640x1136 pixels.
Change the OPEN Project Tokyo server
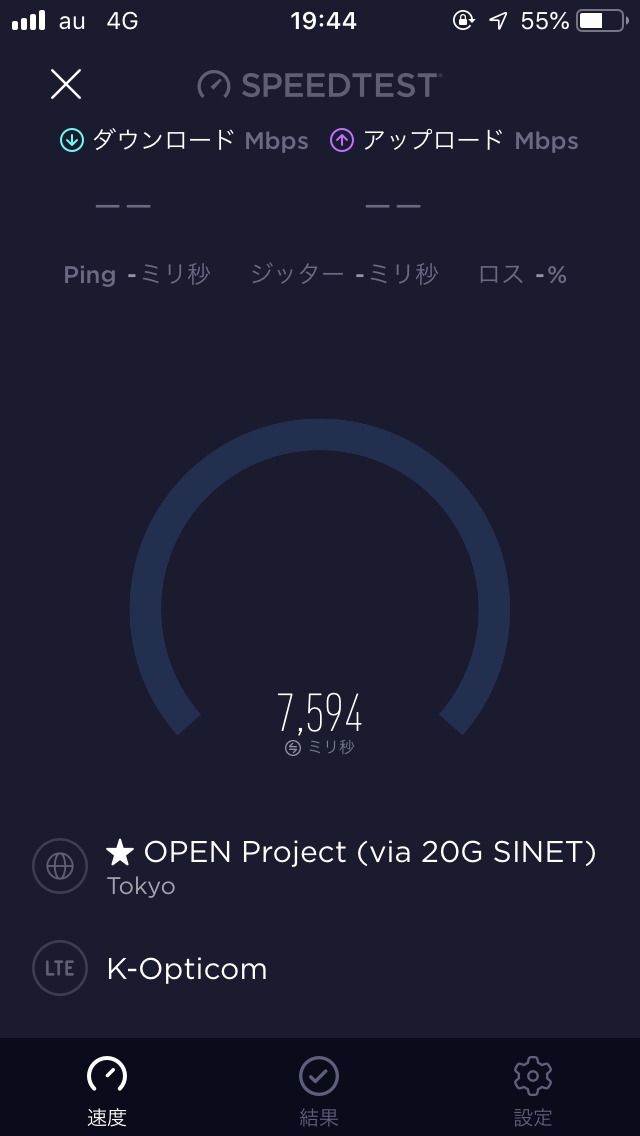click(350, 866)
